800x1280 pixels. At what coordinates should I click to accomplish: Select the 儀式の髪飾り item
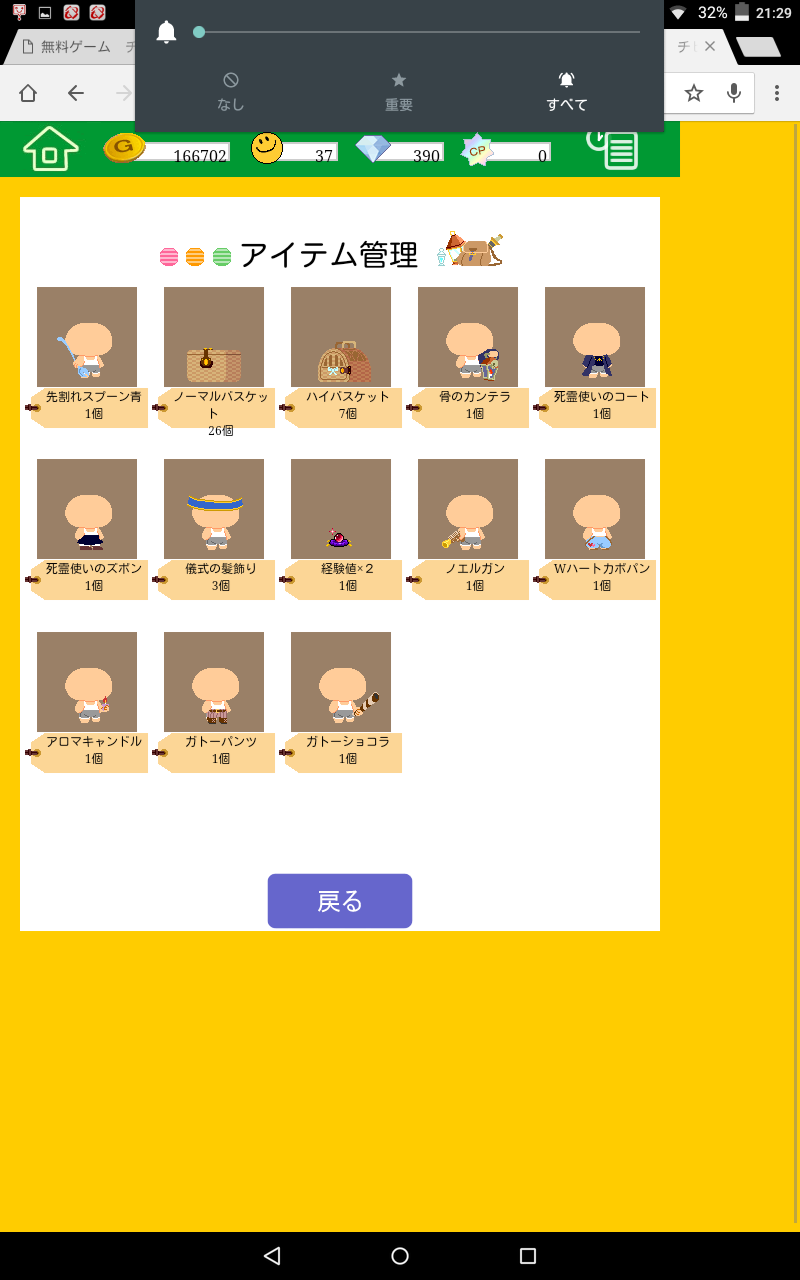tap(214, 510)
